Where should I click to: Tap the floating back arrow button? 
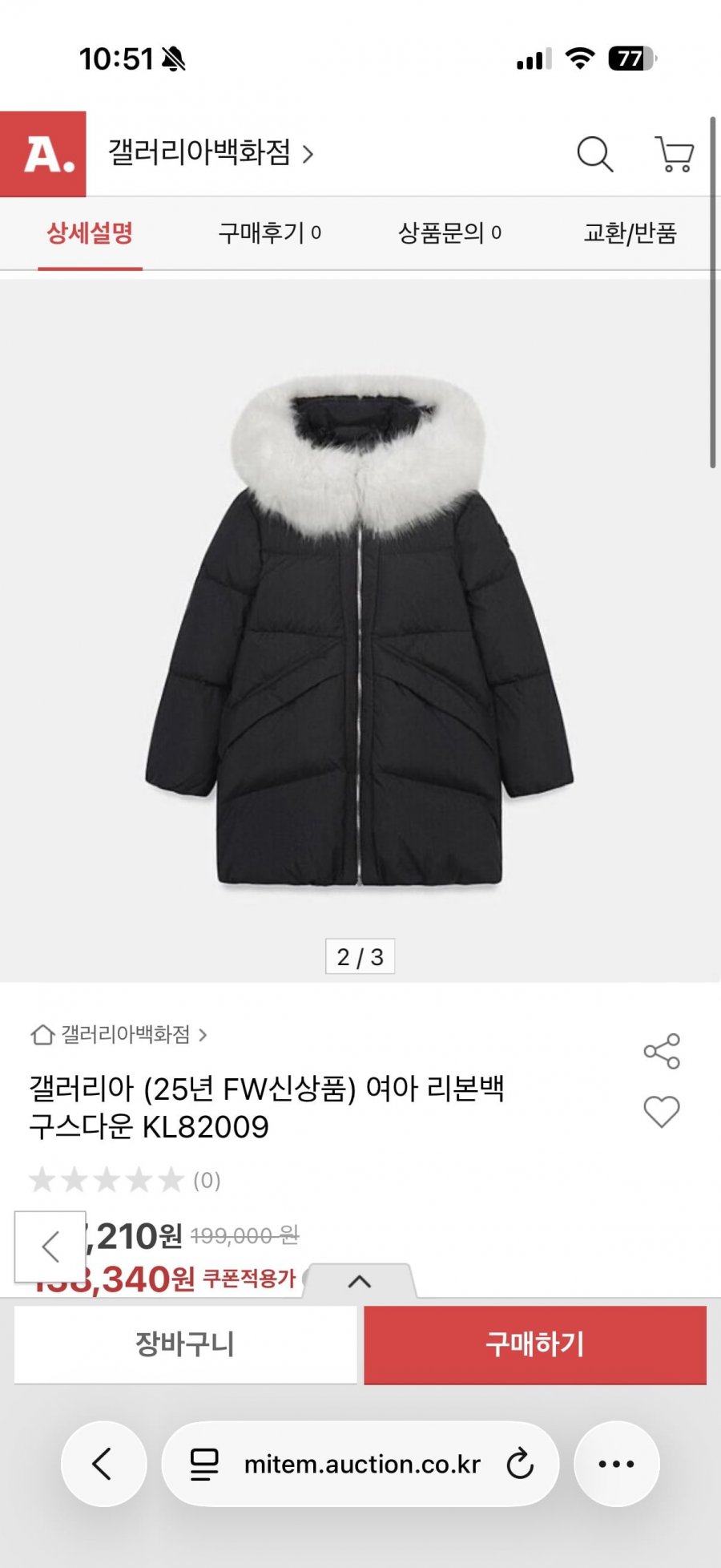click(x=50, y=1247)
